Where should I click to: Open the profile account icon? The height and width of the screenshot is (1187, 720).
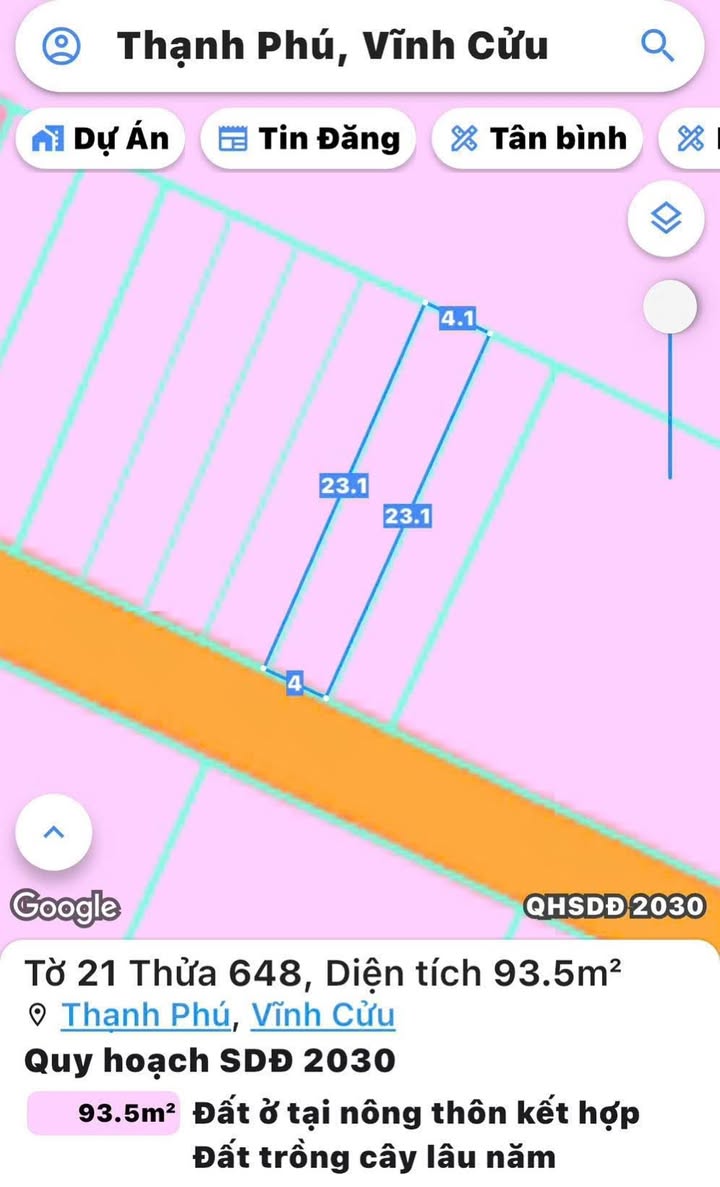pos(61,45)
